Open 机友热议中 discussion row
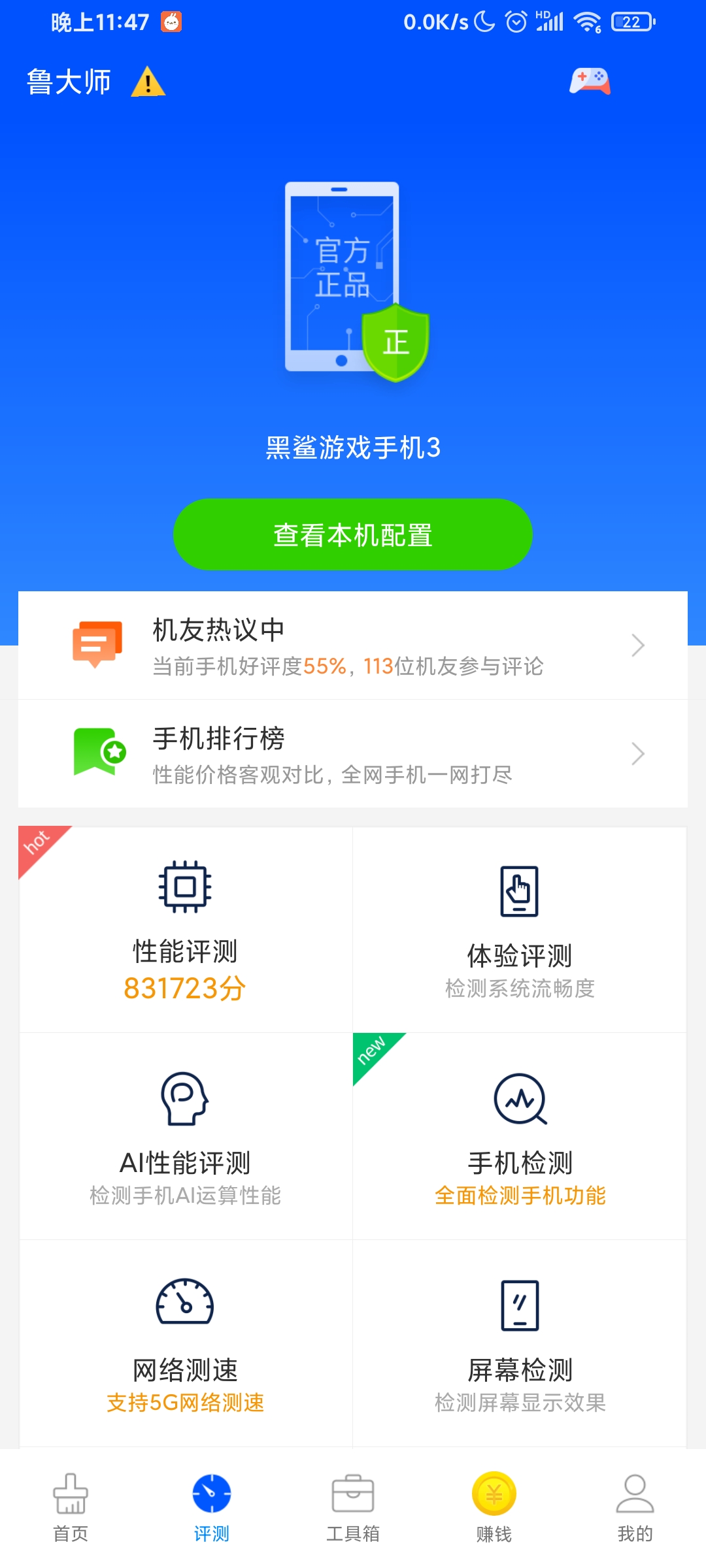 (x=353, y=645)
